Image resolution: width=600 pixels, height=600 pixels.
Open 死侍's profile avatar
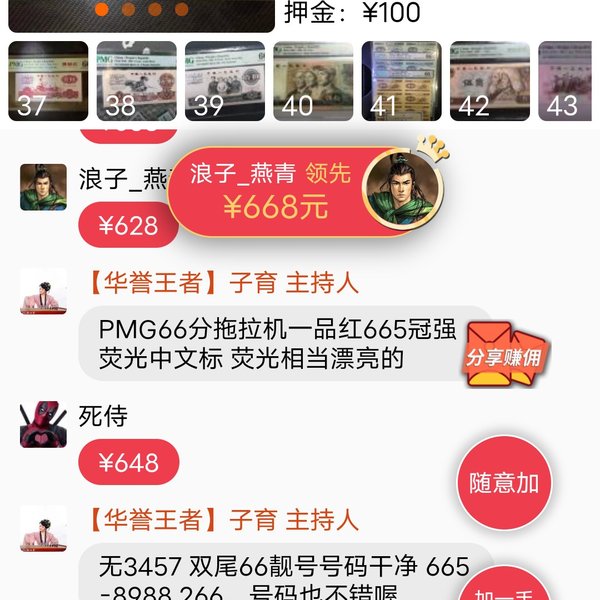43,424
